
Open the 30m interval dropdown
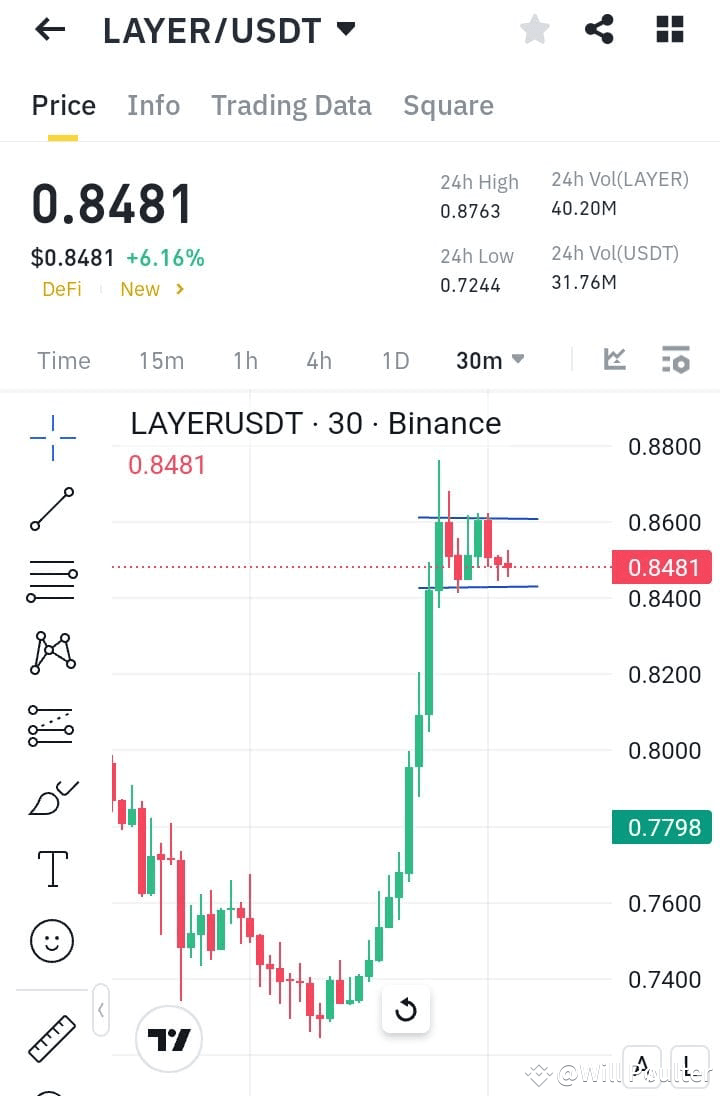pyautogui.click(x=489, y=360)
